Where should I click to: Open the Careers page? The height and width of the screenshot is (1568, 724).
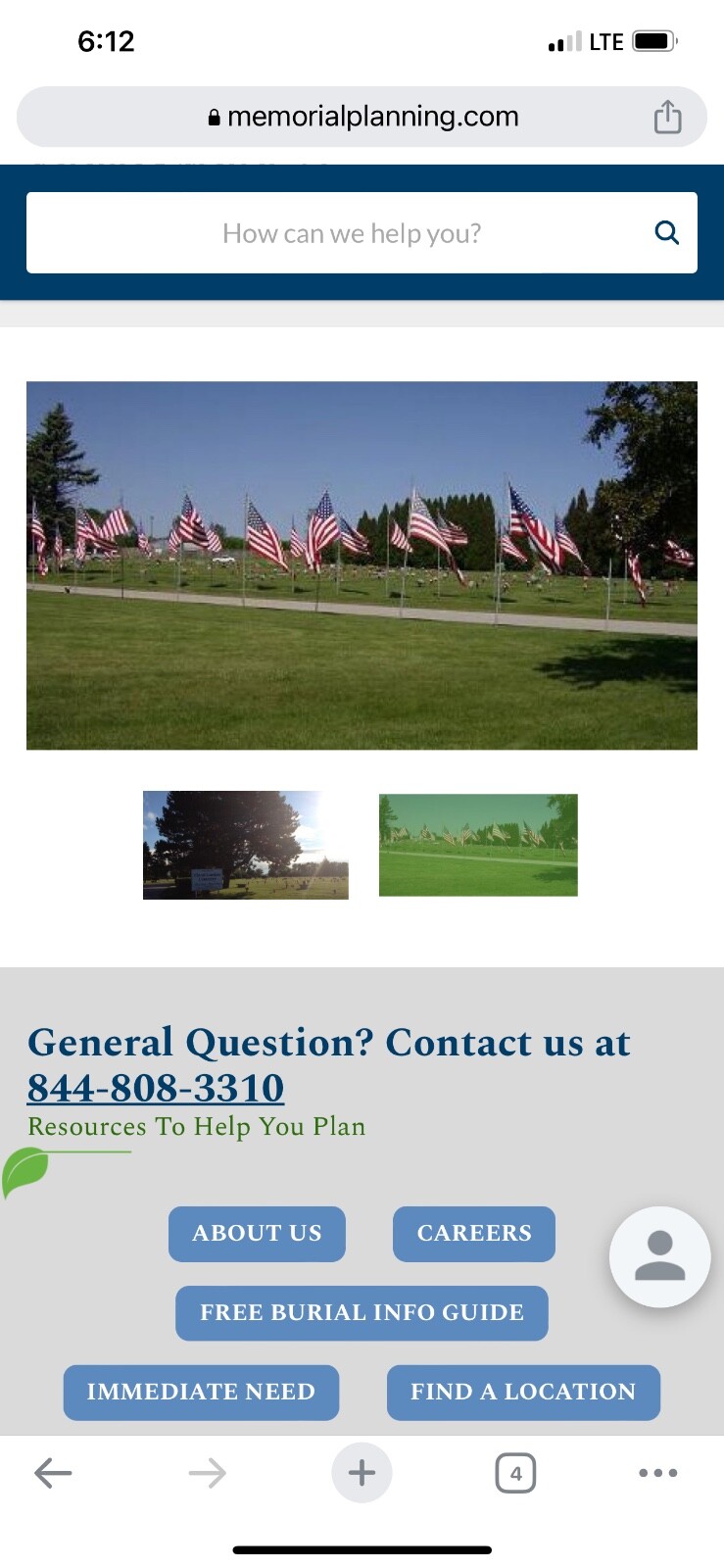tap(474, 1234)
